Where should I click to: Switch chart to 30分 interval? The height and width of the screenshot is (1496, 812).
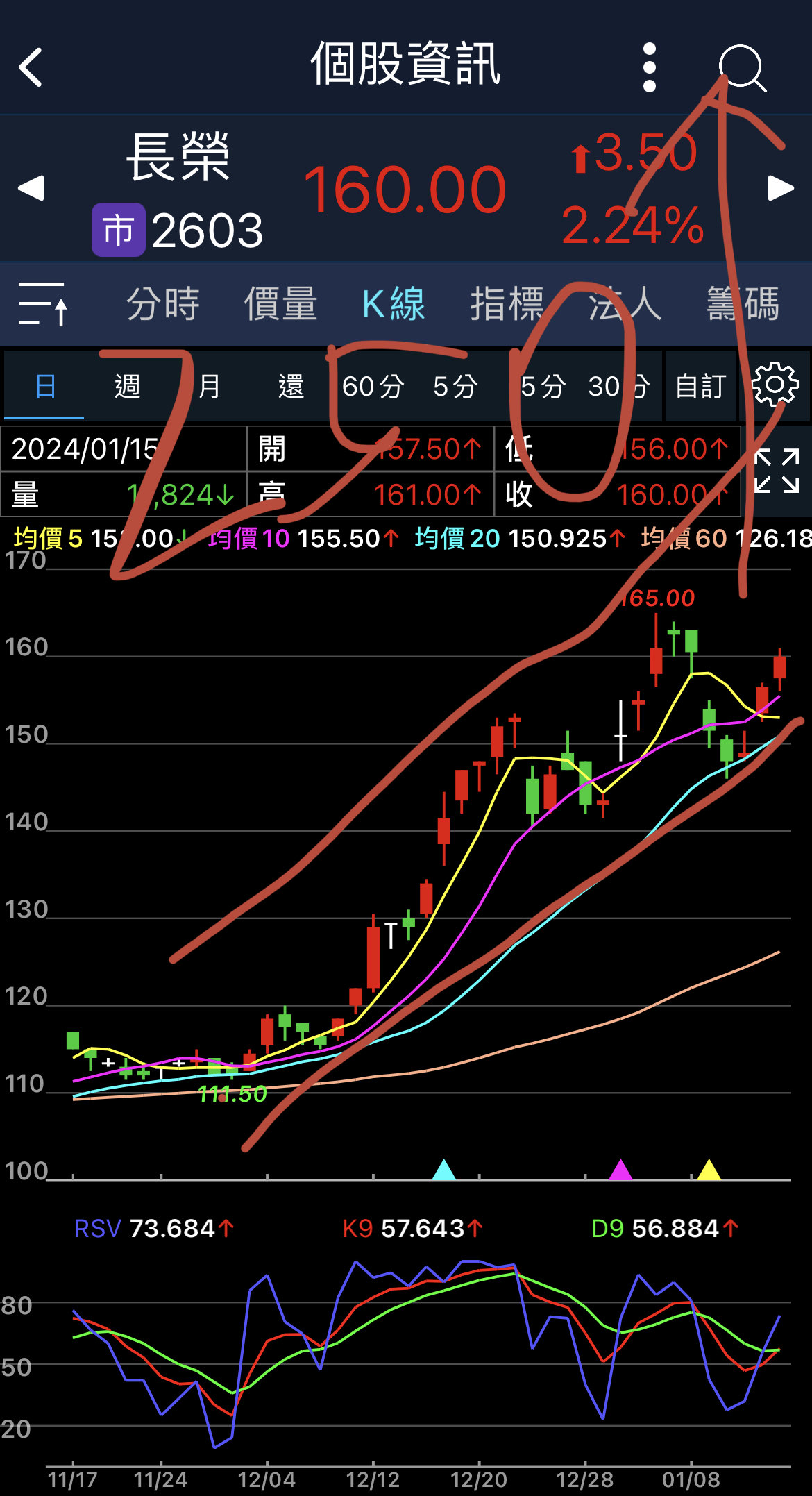click(618, 386)
